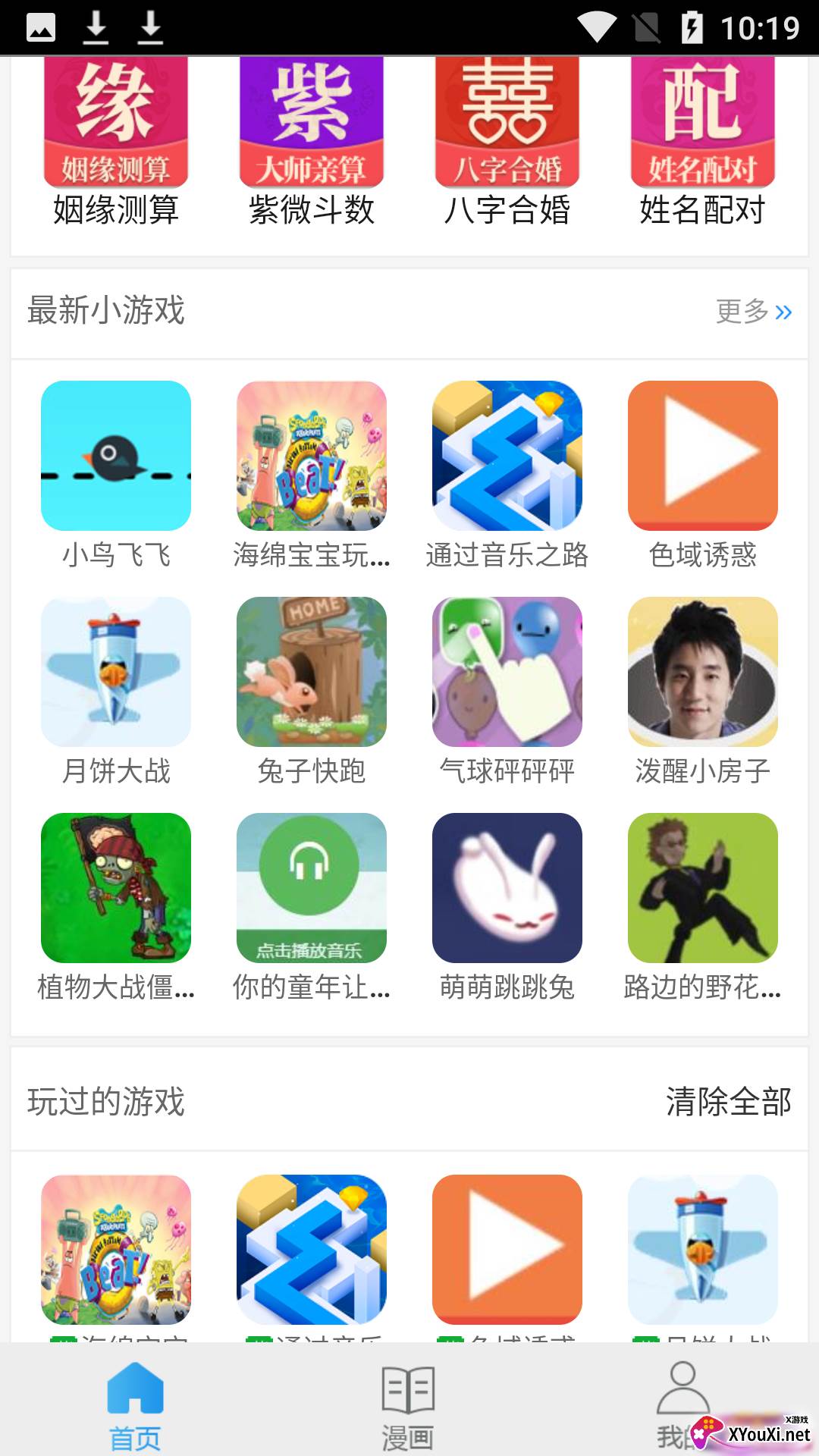Open the 紫微斗数 tile
This screenshot has width=819, height=1456.
click(x=311, y=140)
